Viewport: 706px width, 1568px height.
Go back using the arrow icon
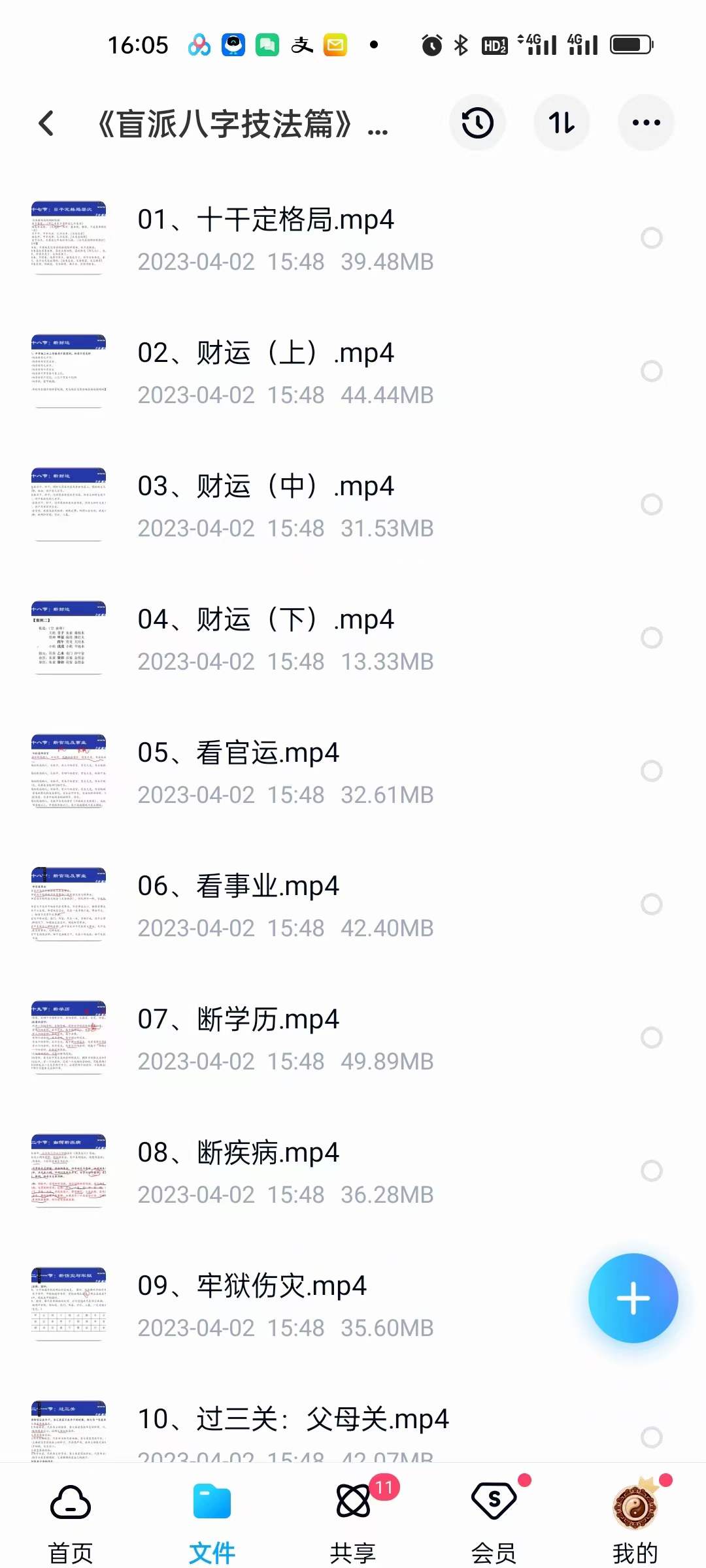(46, 123)
